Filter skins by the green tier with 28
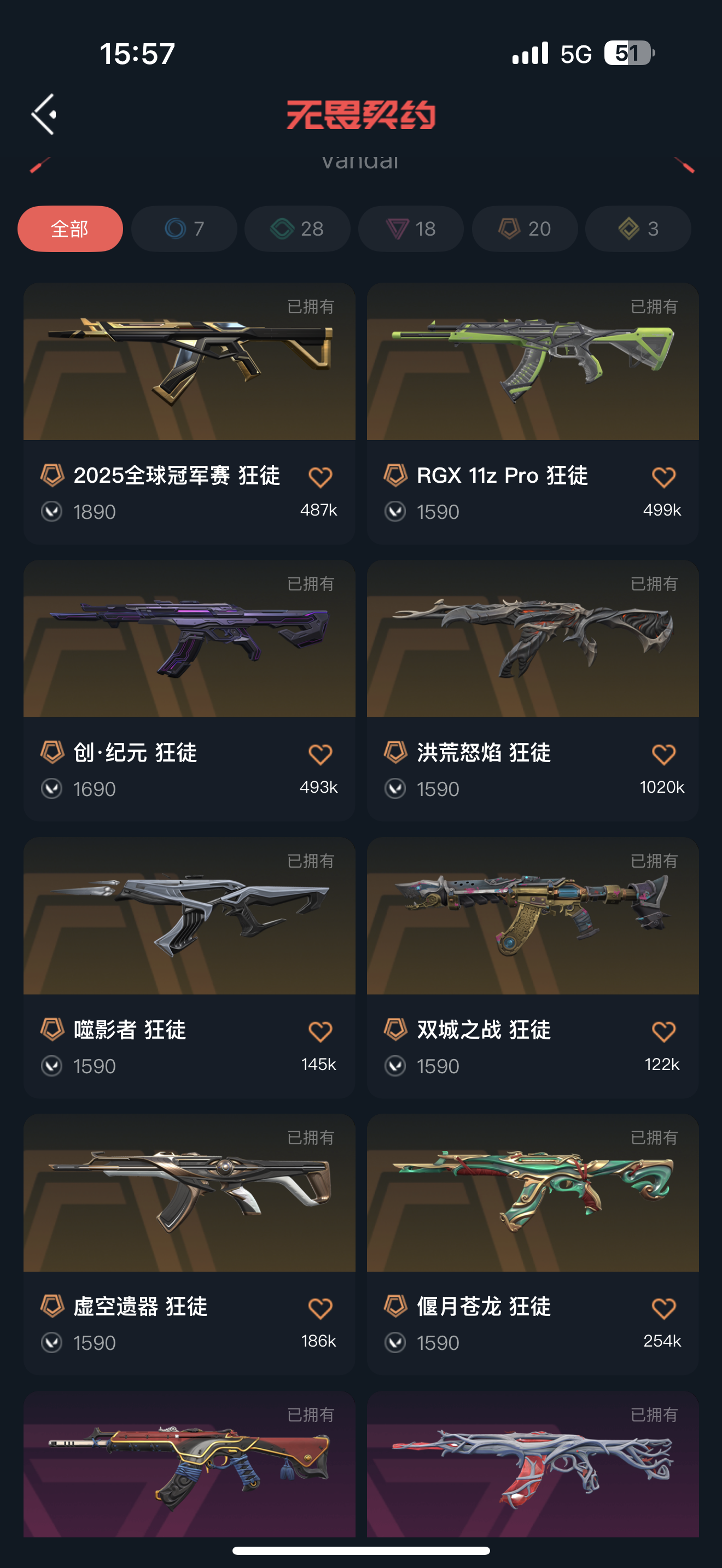722x1568 pixels. [297, 229]
